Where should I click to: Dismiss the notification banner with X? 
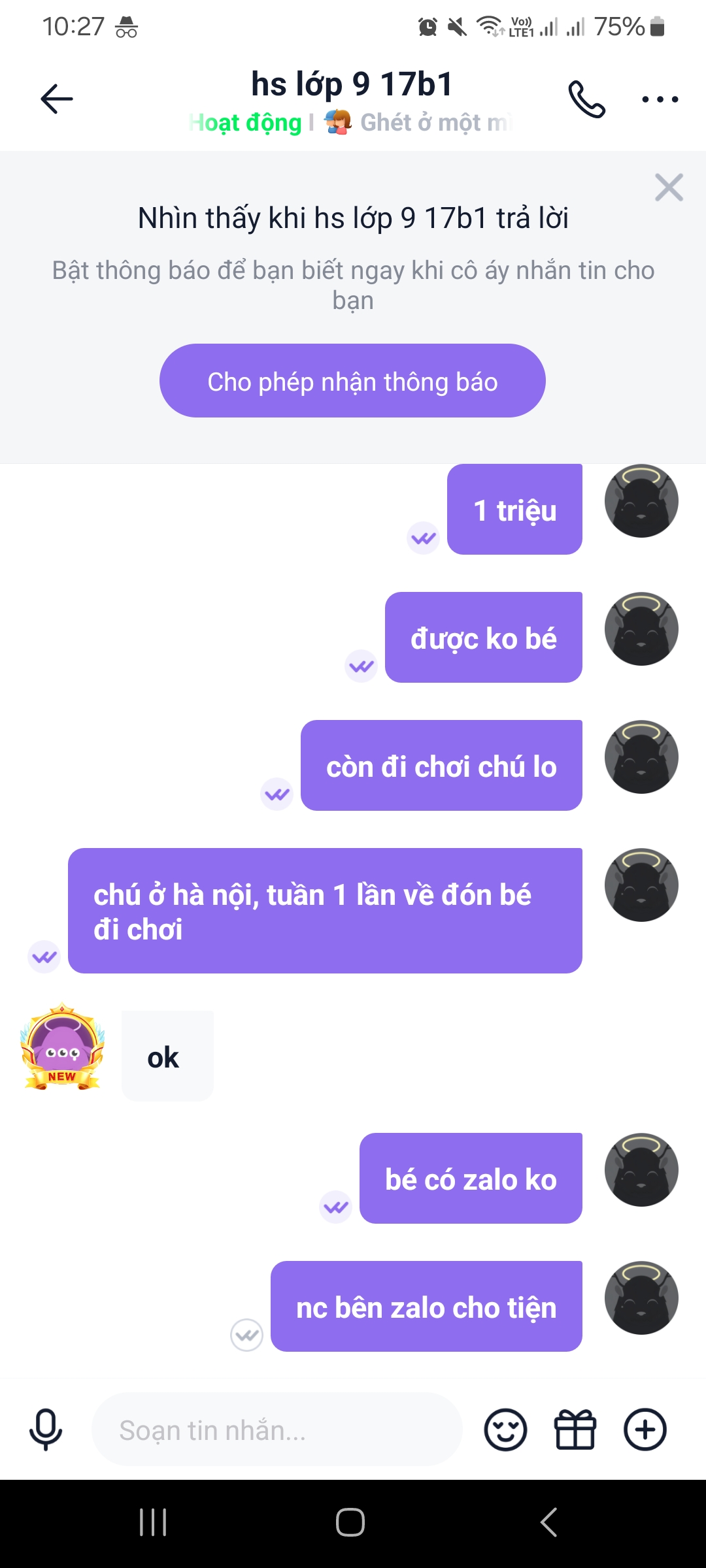[x=668, y=188]
